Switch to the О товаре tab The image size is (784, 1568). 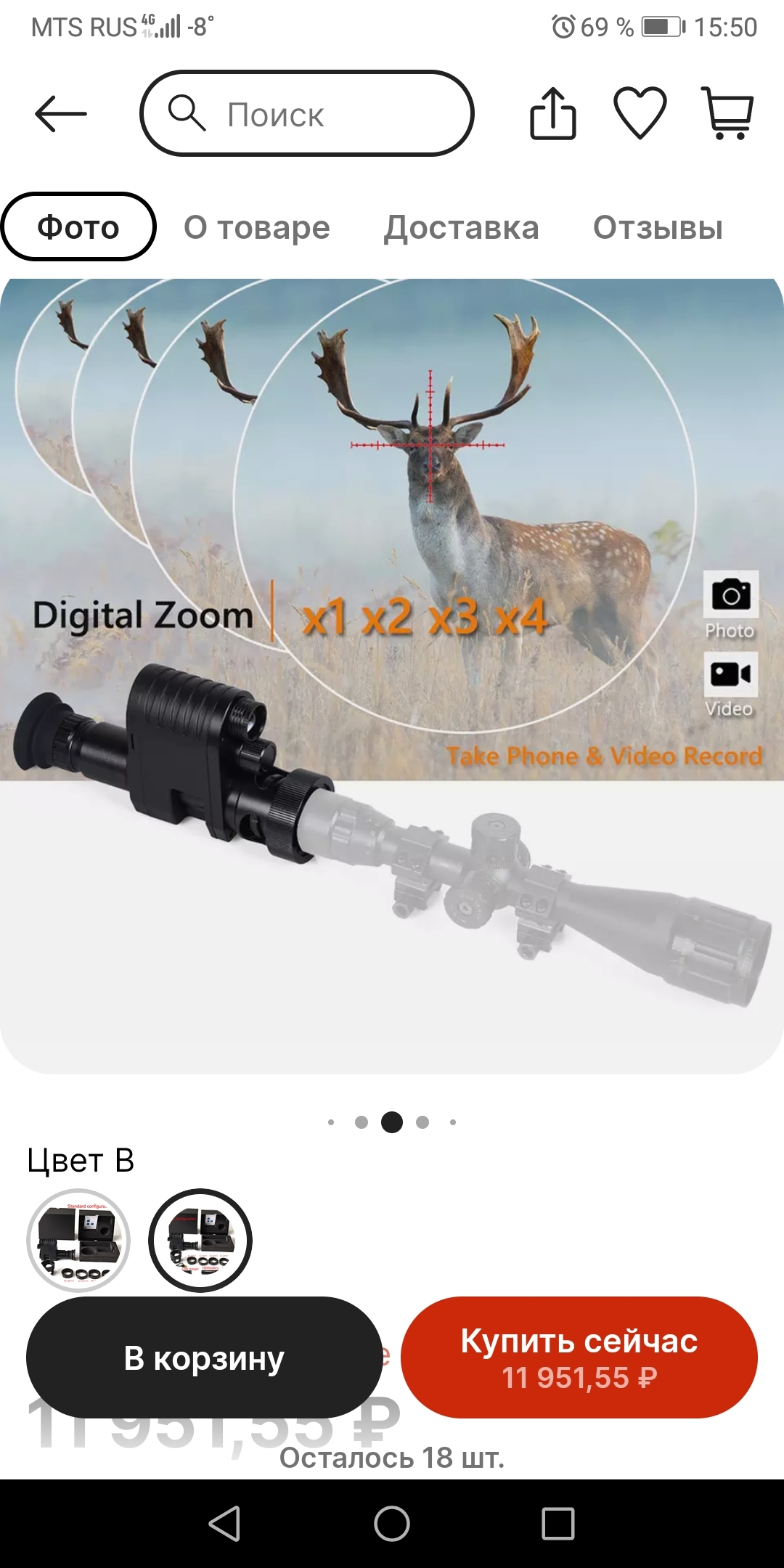pos(257,227)
